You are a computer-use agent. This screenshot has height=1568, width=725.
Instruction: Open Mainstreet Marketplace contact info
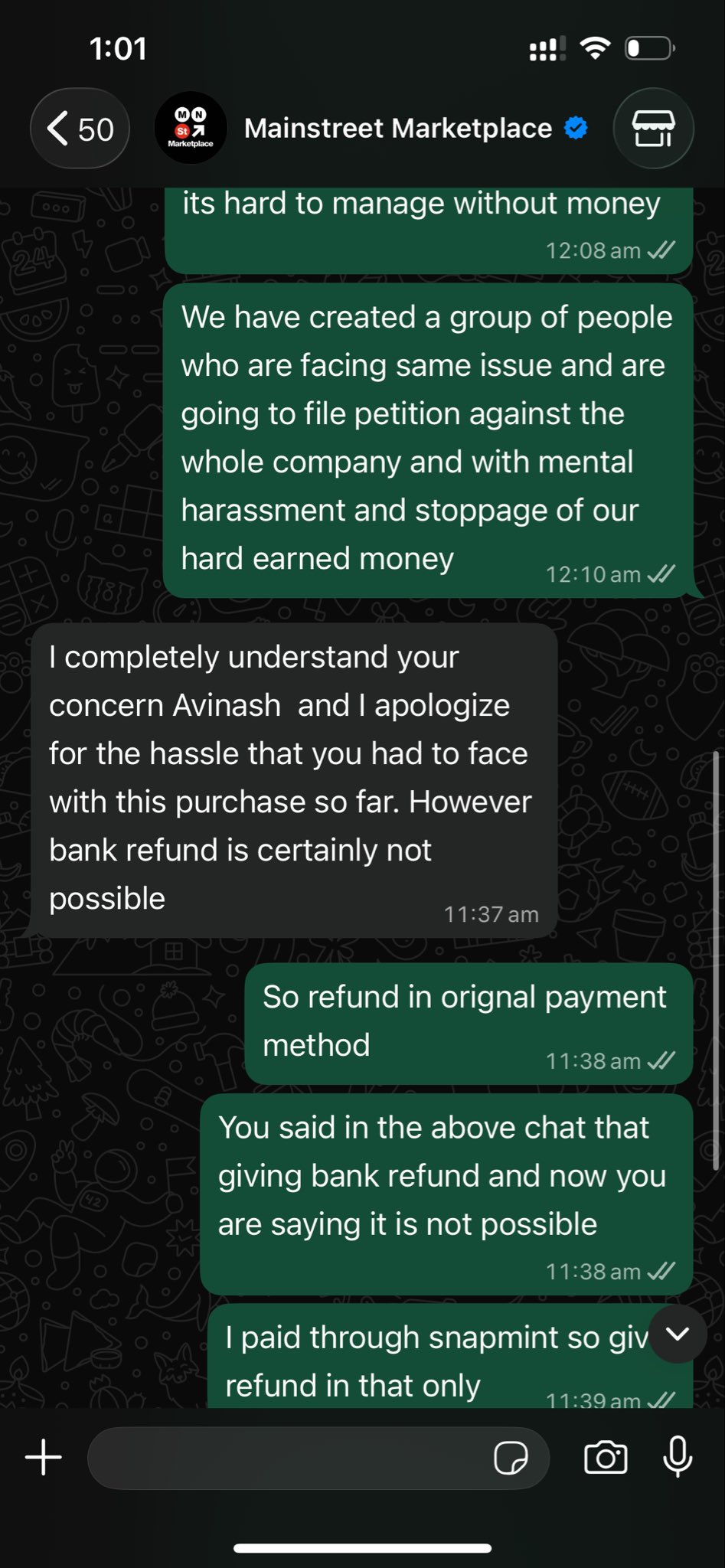[x=398, y=129]
